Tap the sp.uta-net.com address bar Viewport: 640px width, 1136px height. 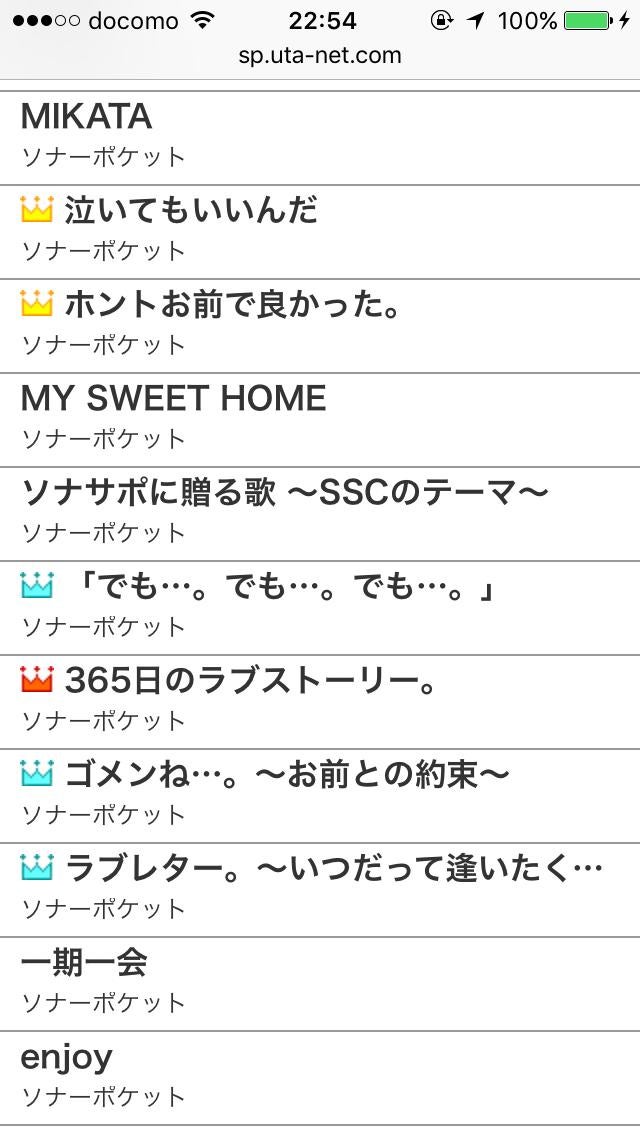click(x=320, y=56)
